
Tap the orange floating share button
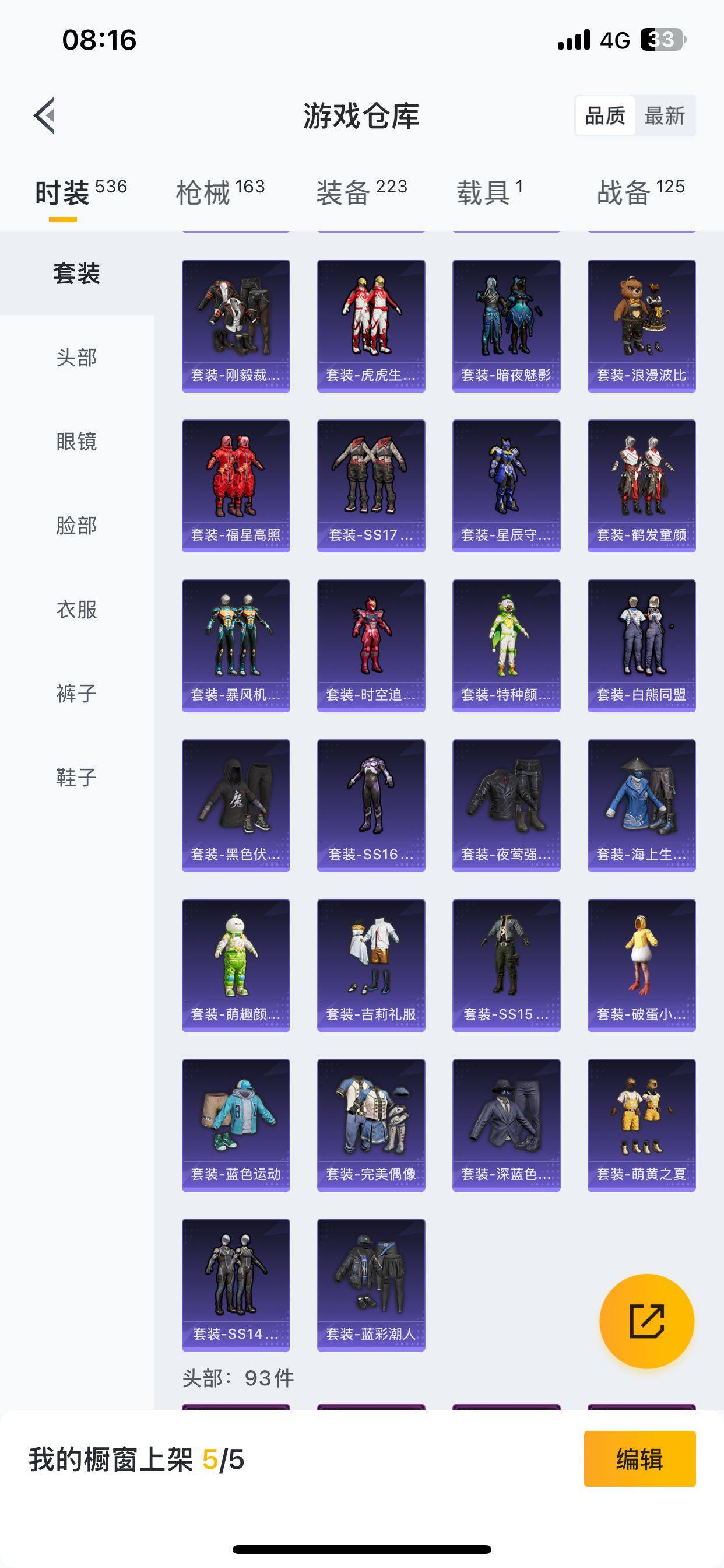646,1321
